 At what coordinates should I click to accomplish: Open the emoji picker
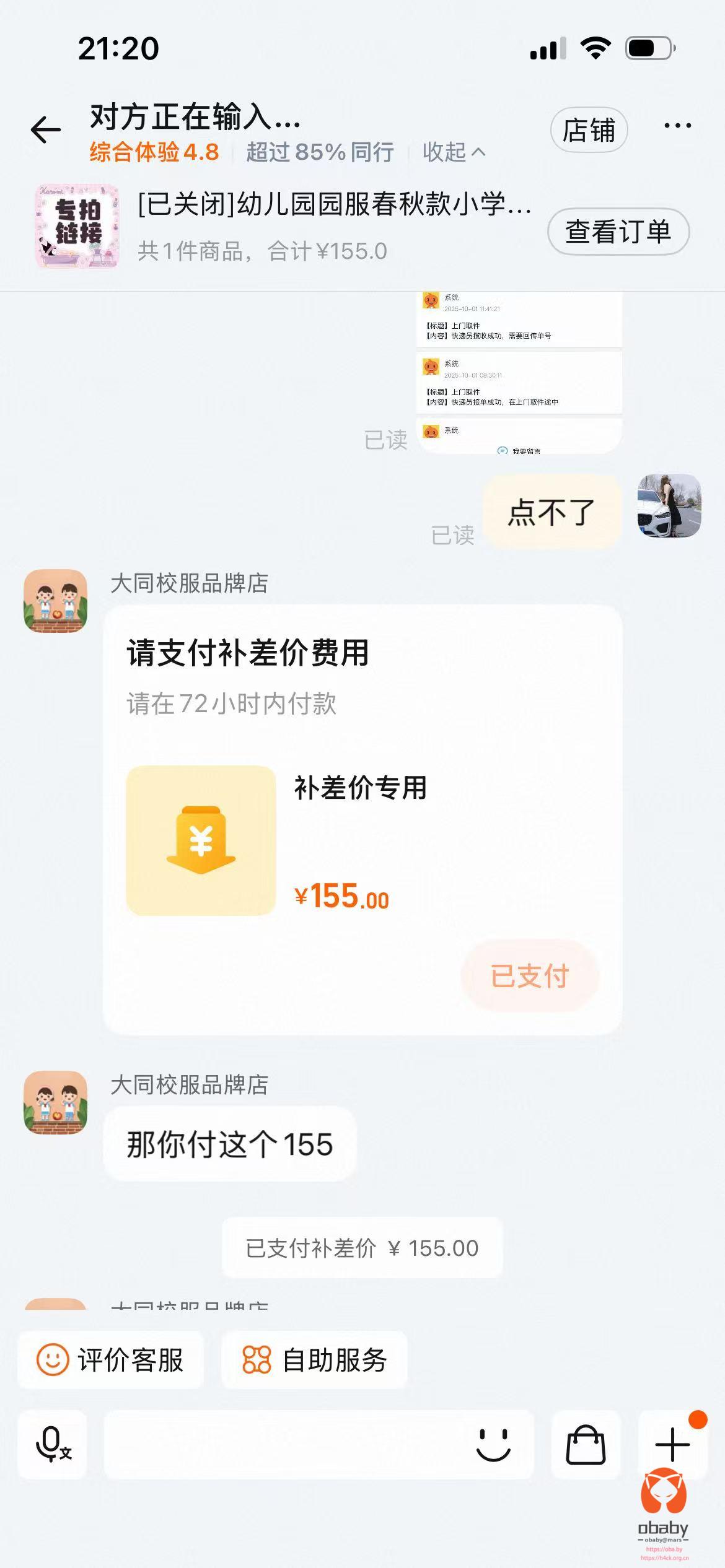click(493, 1445)
